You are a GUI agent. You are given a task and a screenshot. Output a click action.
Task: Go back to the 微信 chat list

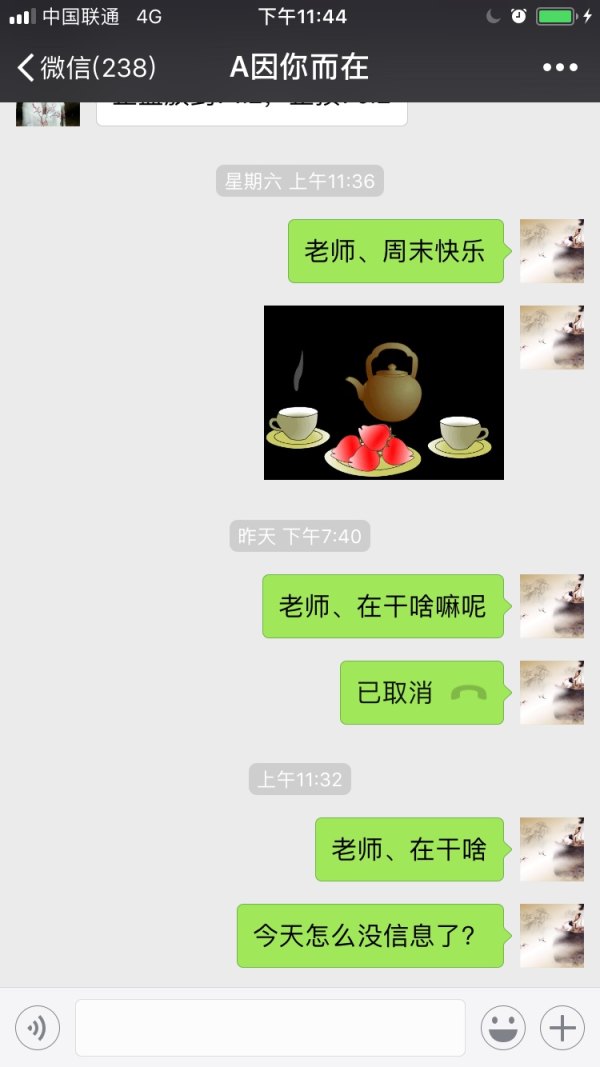[85, 68]
